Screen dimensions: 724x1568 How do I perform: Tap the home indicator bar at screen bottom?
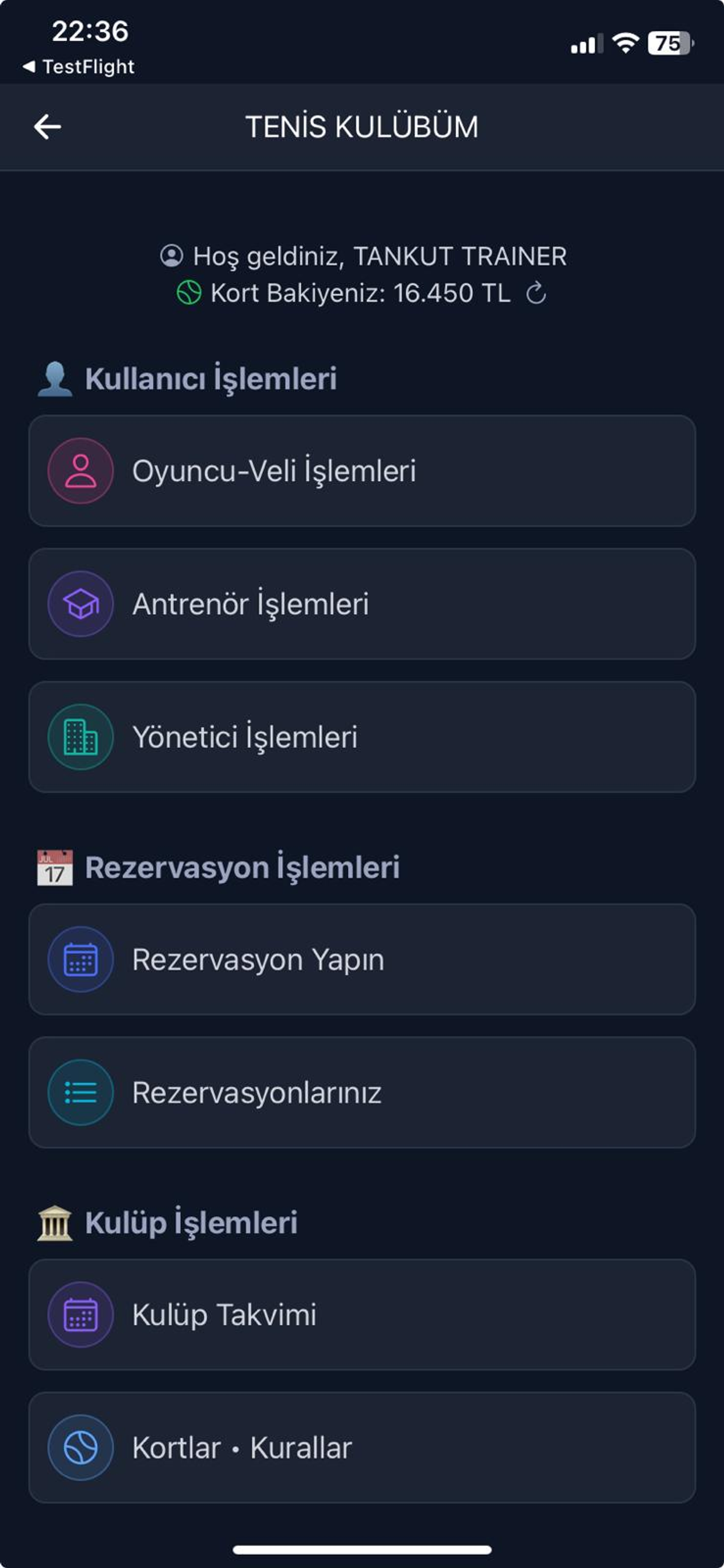[x=362, y=1548]
